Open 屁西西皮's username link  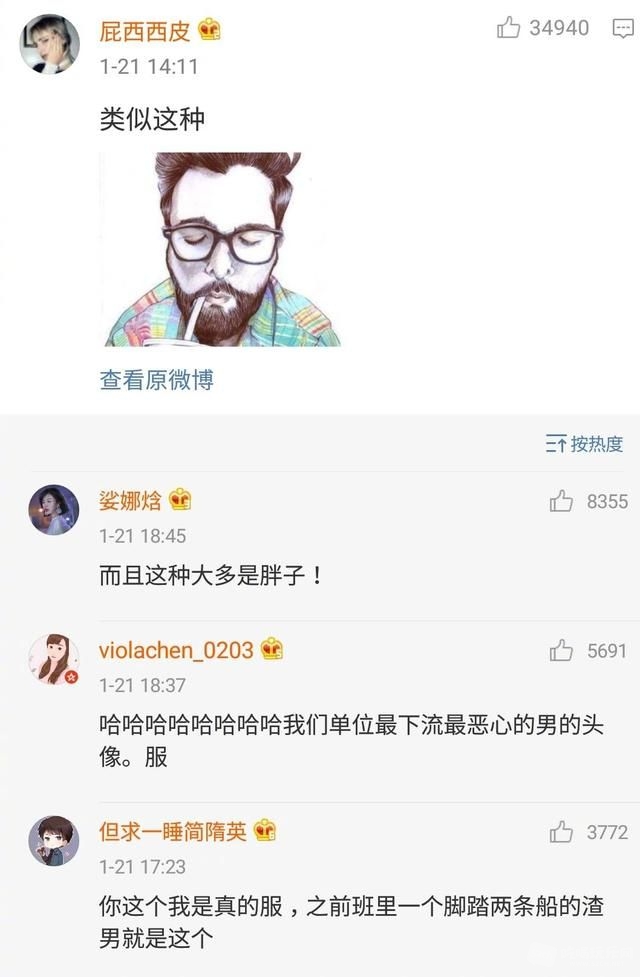point(144,31)
